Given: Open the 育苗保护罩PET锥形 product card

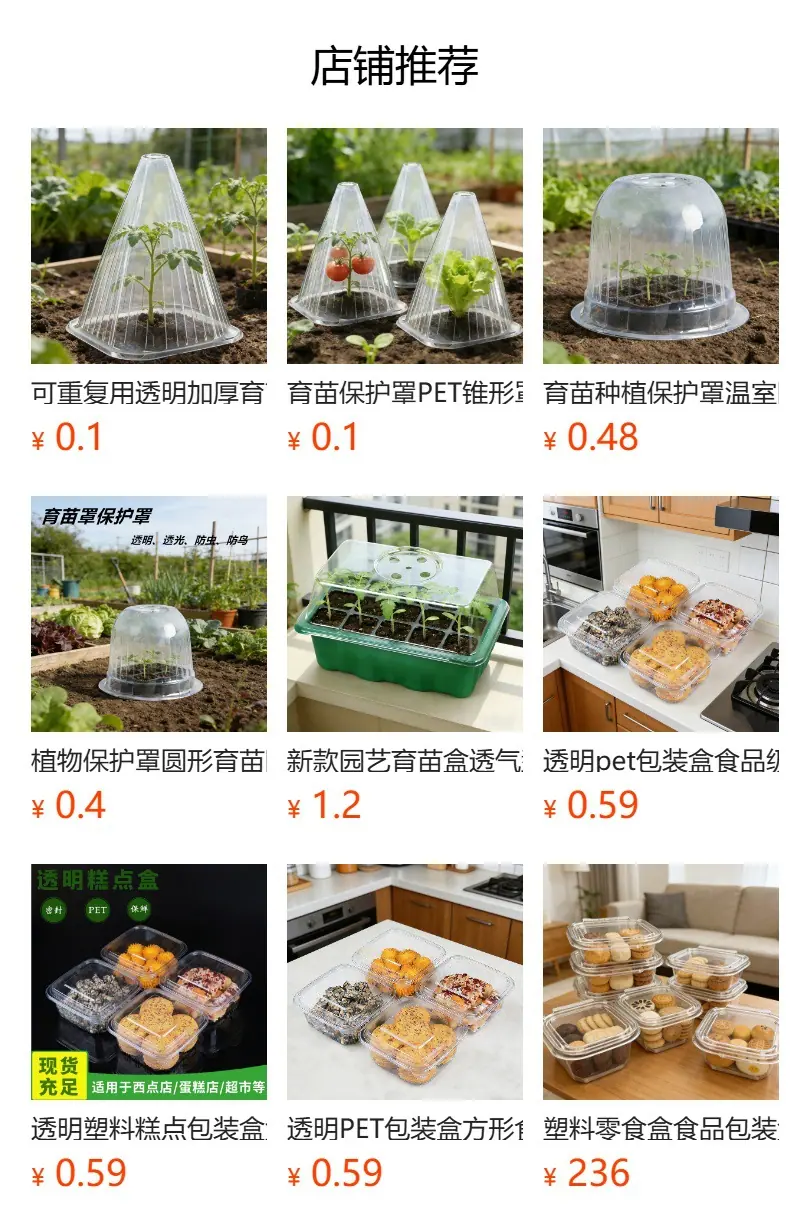Looking at the screenshot, I should [x=405, y=291].
